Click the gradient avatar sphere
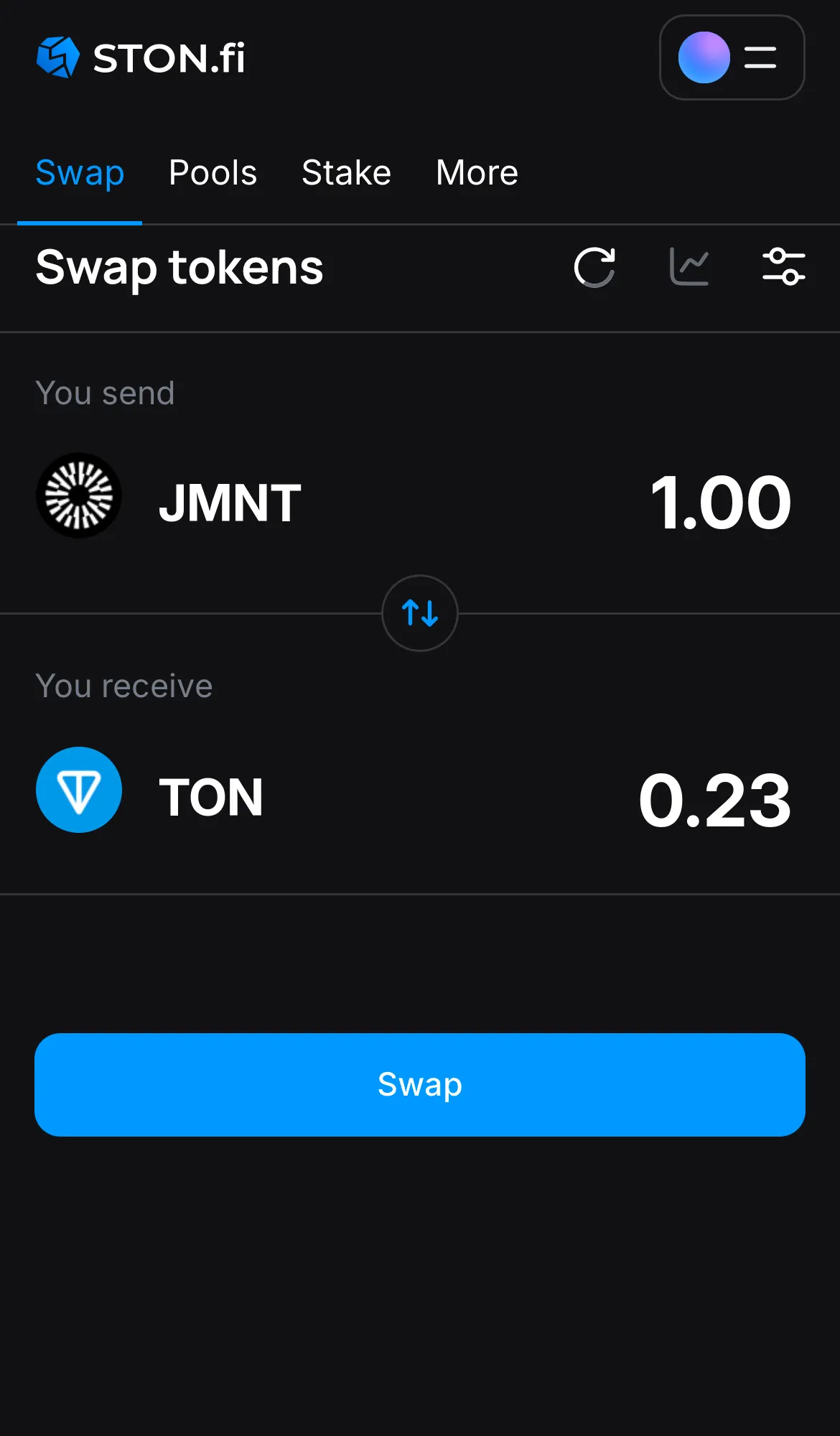This screenshot has width=840, height=1436. click(704, 58)
